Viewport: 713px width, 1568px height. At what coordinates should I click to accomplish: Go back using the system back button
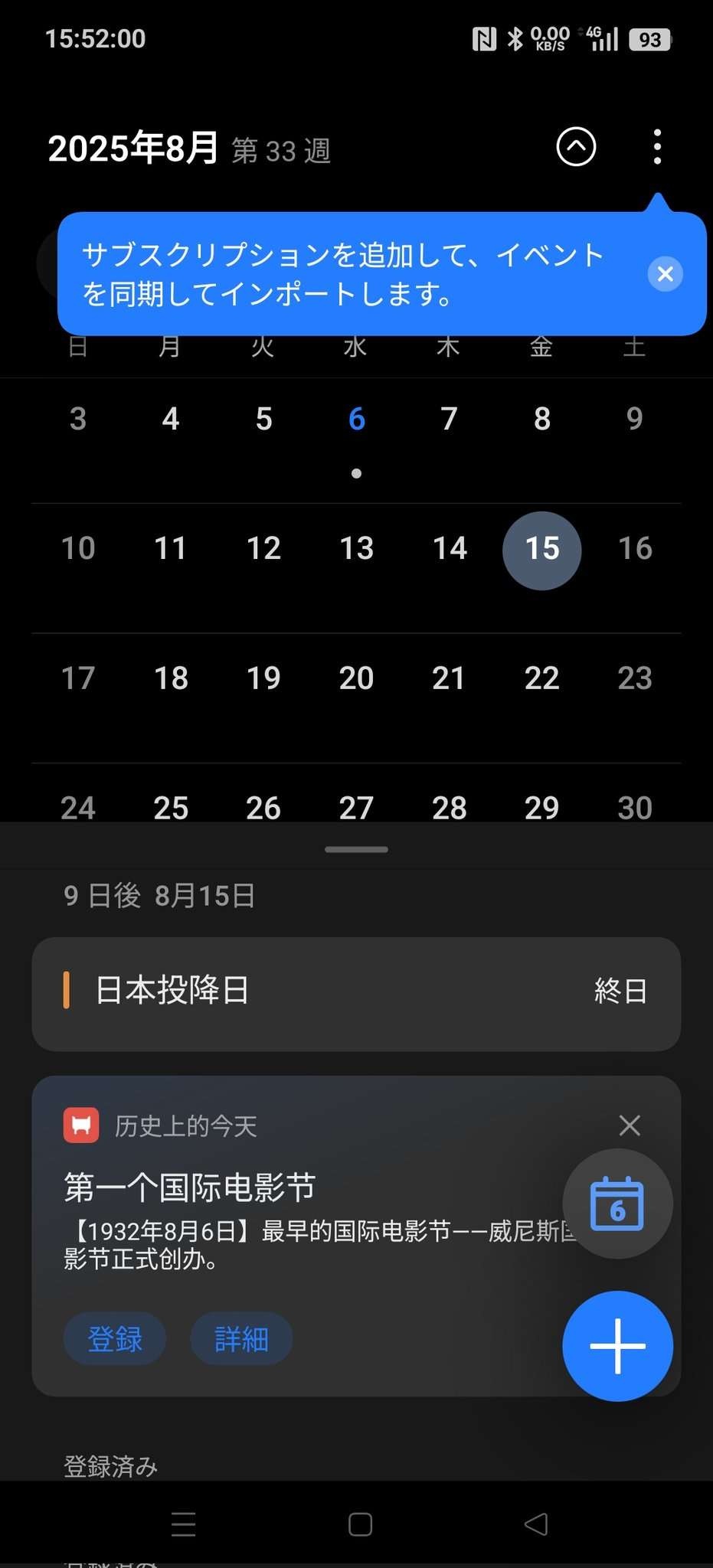point(536,1524)
